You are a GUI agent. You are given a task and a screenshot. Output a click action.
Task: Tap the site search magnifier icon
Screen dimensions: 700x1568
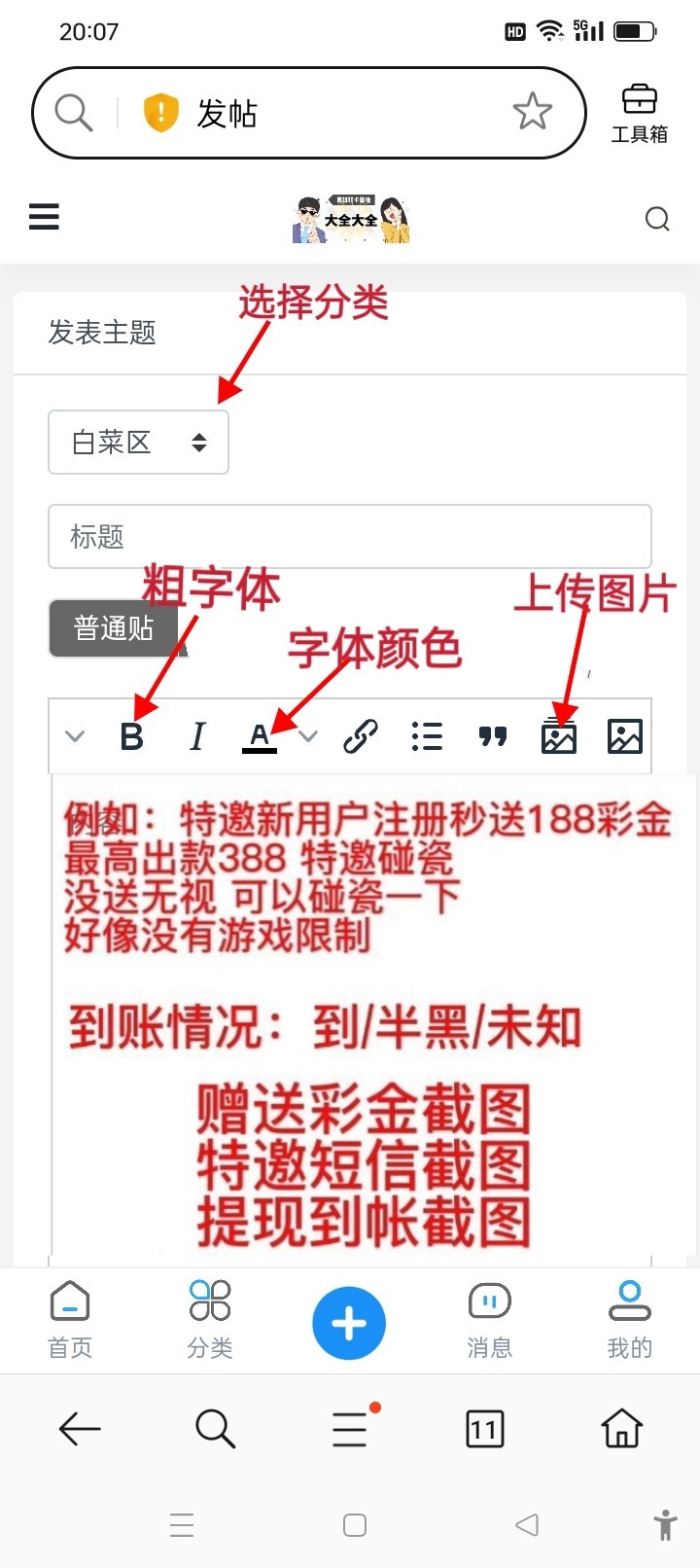coord(657,219)
